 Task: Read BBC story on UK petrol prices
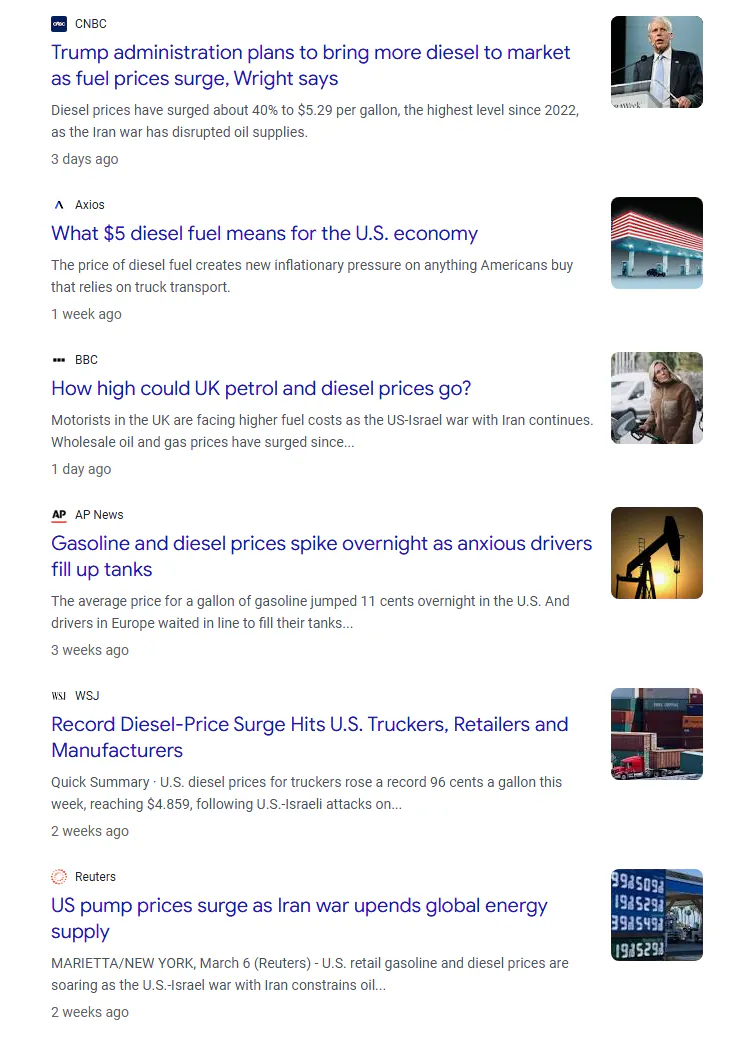[x=261, y=388]
